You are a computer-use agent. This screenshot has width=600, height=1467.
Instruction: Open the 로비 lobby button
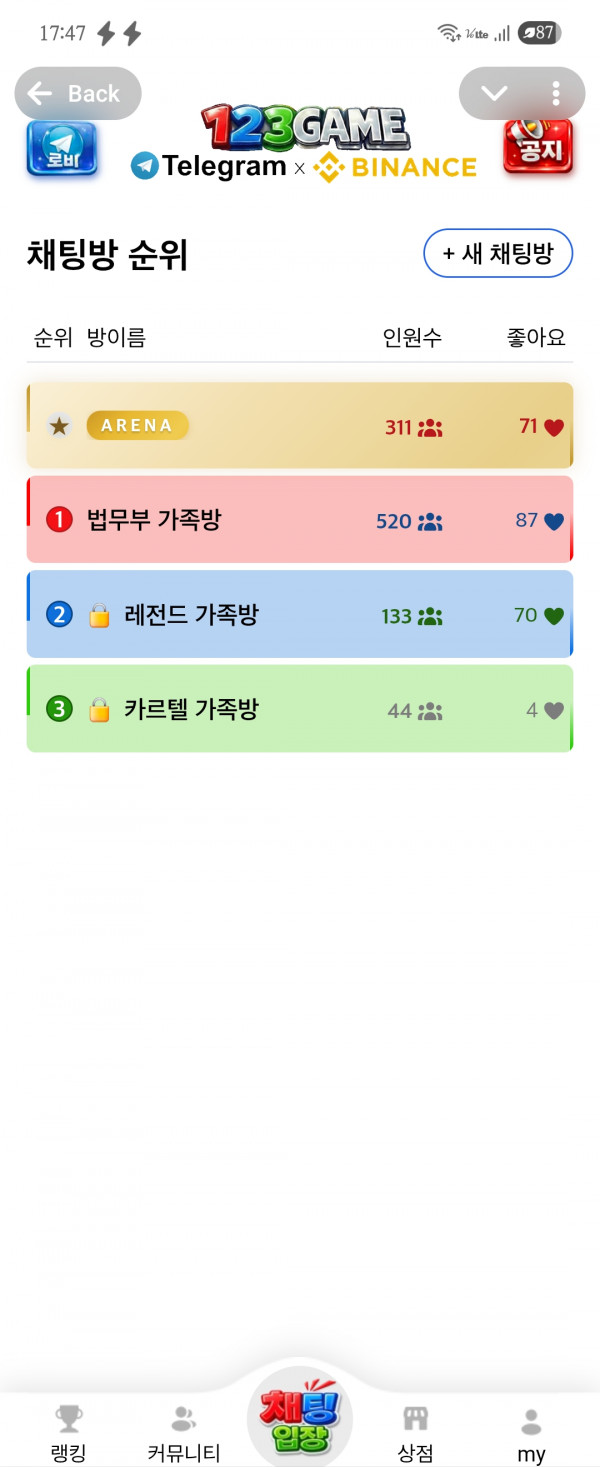click(x=61, y=150)
